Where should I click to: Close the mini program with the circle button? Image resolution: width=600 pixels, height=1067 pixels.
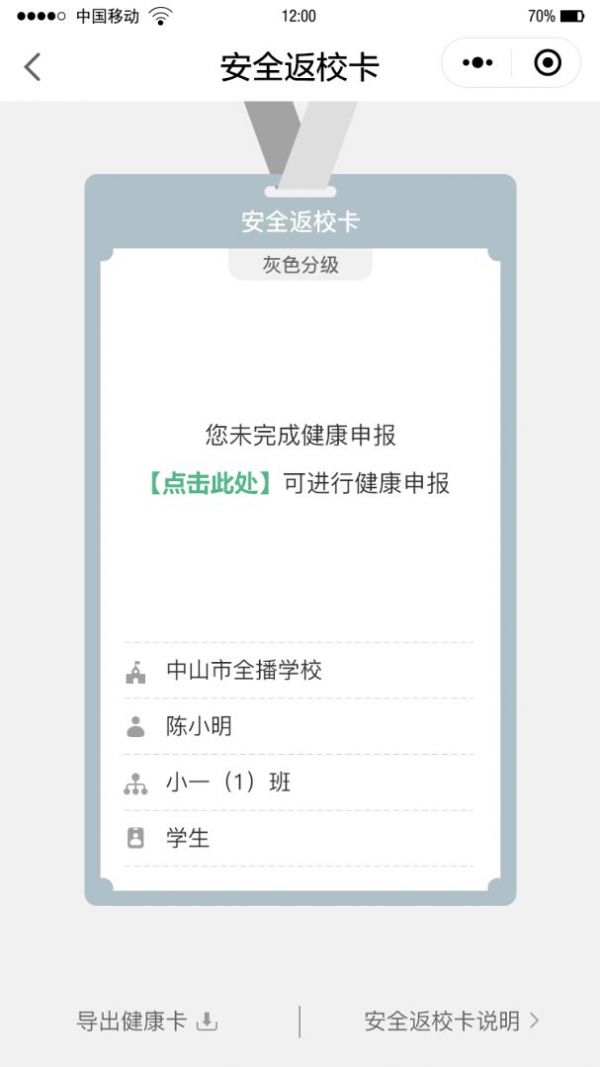pyautogui.click(x=548, y=63)
